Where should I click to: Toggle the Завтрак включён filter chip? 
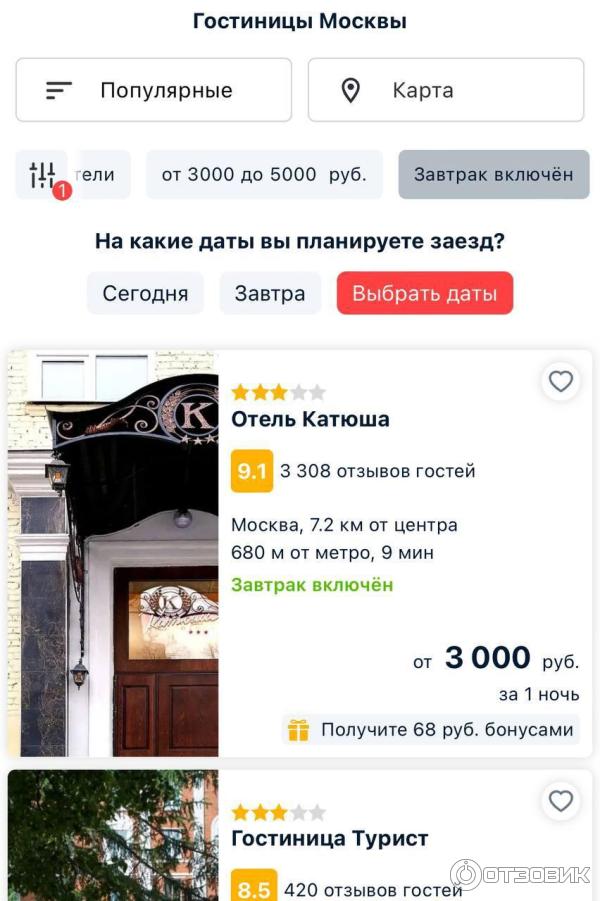click(x=493, y=175)
